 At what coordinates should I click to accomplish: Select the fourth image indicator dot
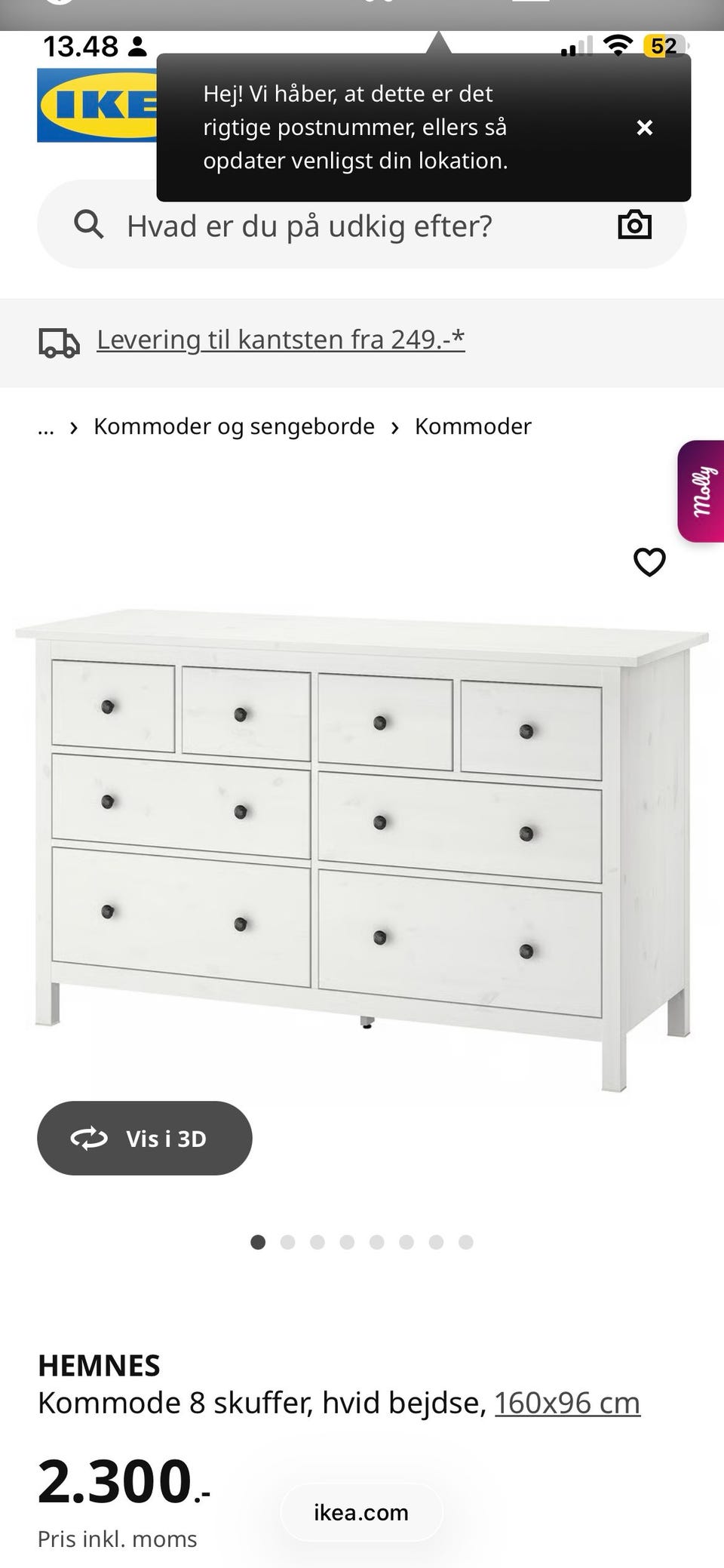point(347,1243)
